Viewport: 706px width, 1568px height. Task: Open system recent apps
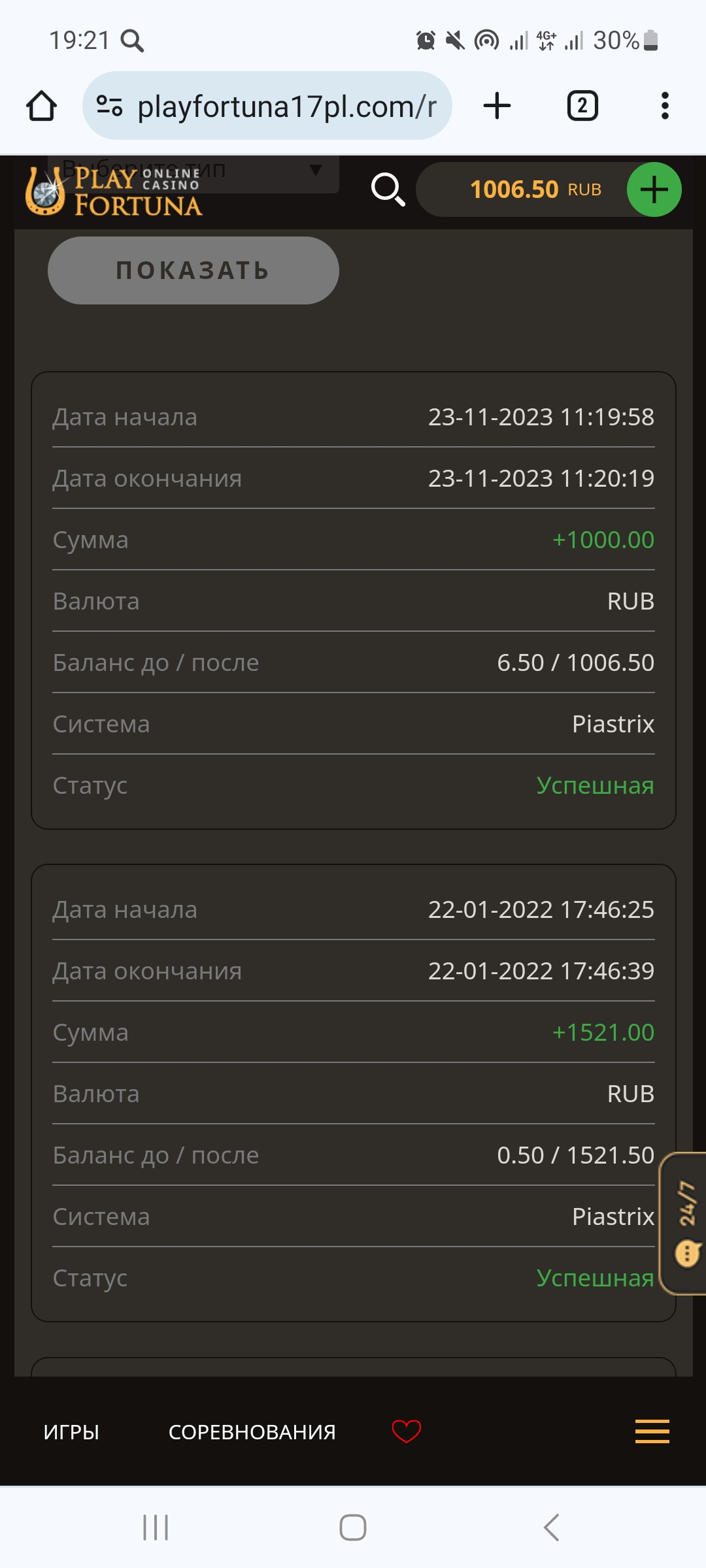point(156,1527)
